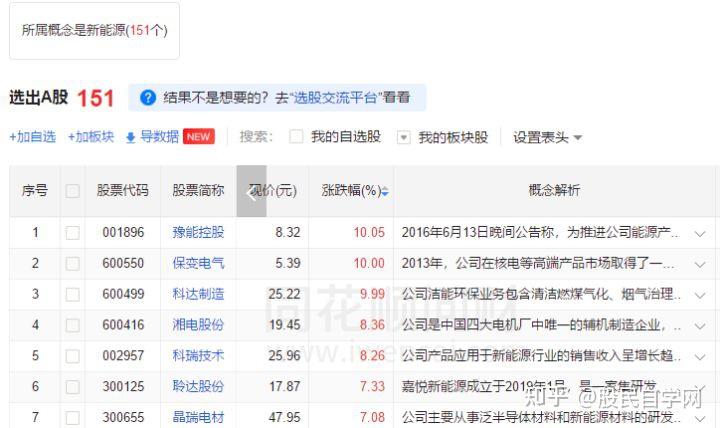Expand the concept text for 豫能控股
720x428 pixels.
[700, 233]
